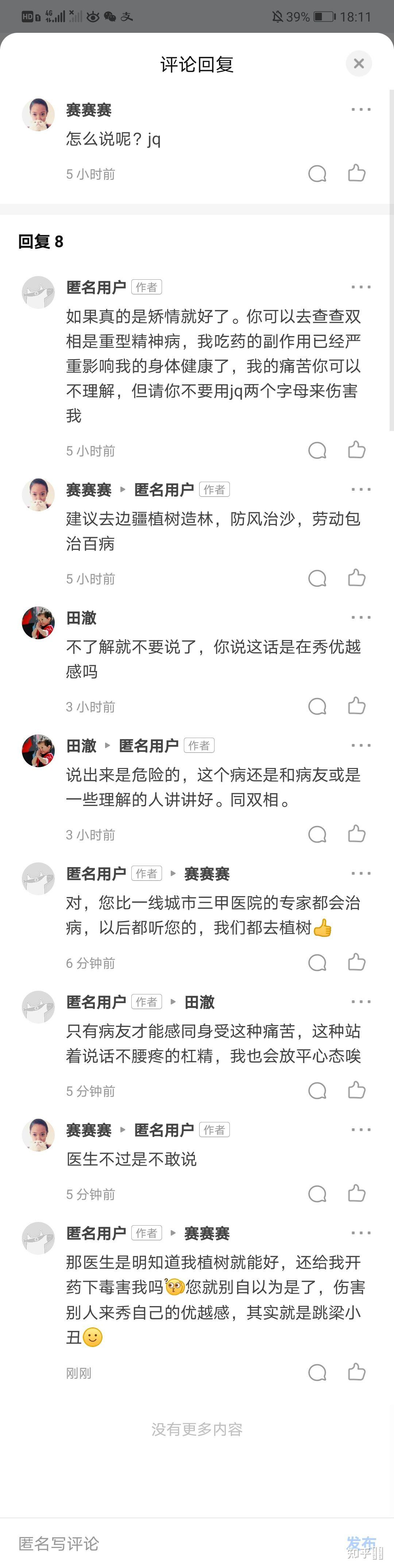The image size is (394, 1568).
Task: Reply to 田澈's comment "说出来是危险的"
Action: click(x=317, y=834)
